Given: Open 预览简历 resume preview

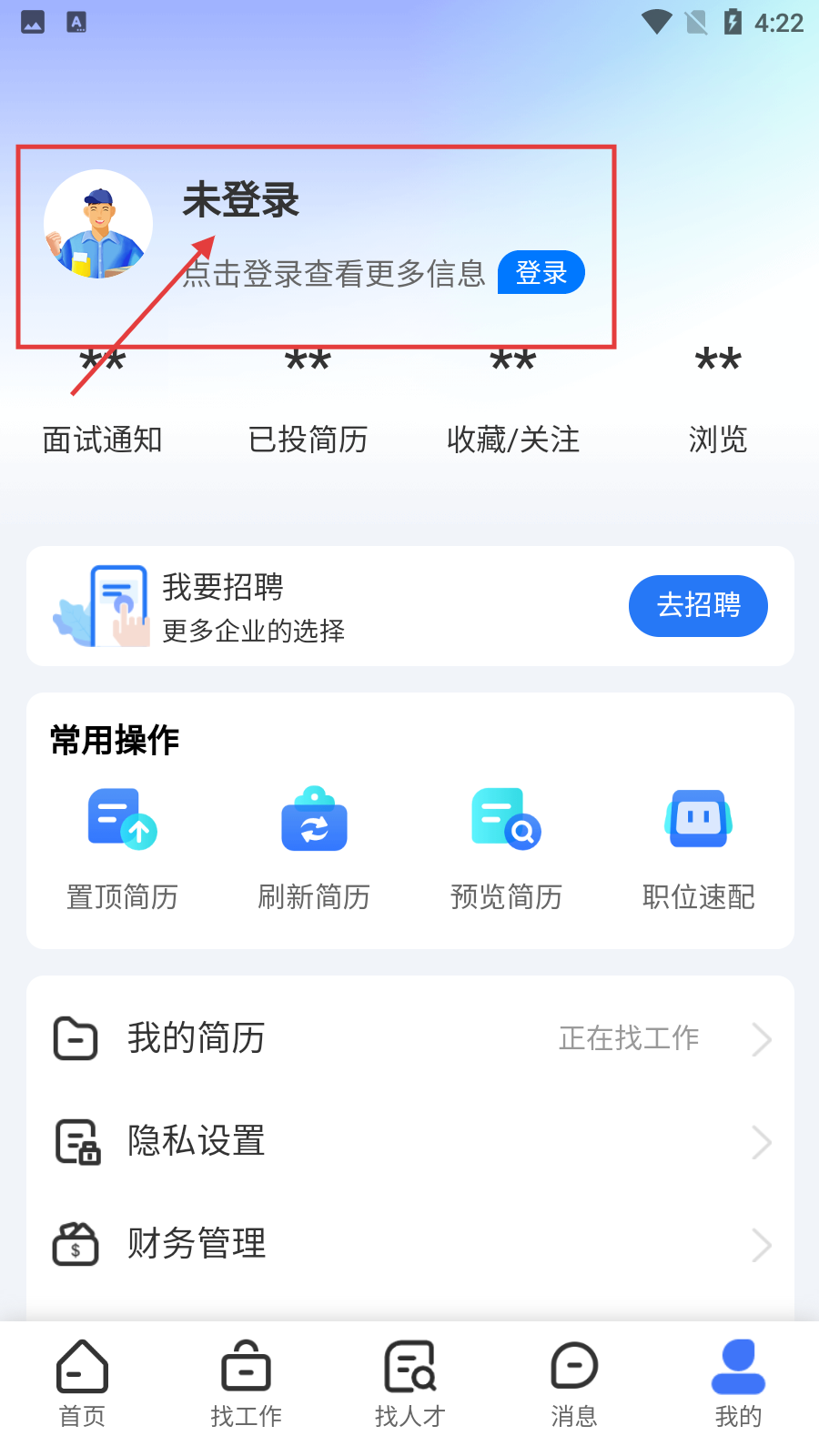Looking at the screenshot, I should pos(506,845).
